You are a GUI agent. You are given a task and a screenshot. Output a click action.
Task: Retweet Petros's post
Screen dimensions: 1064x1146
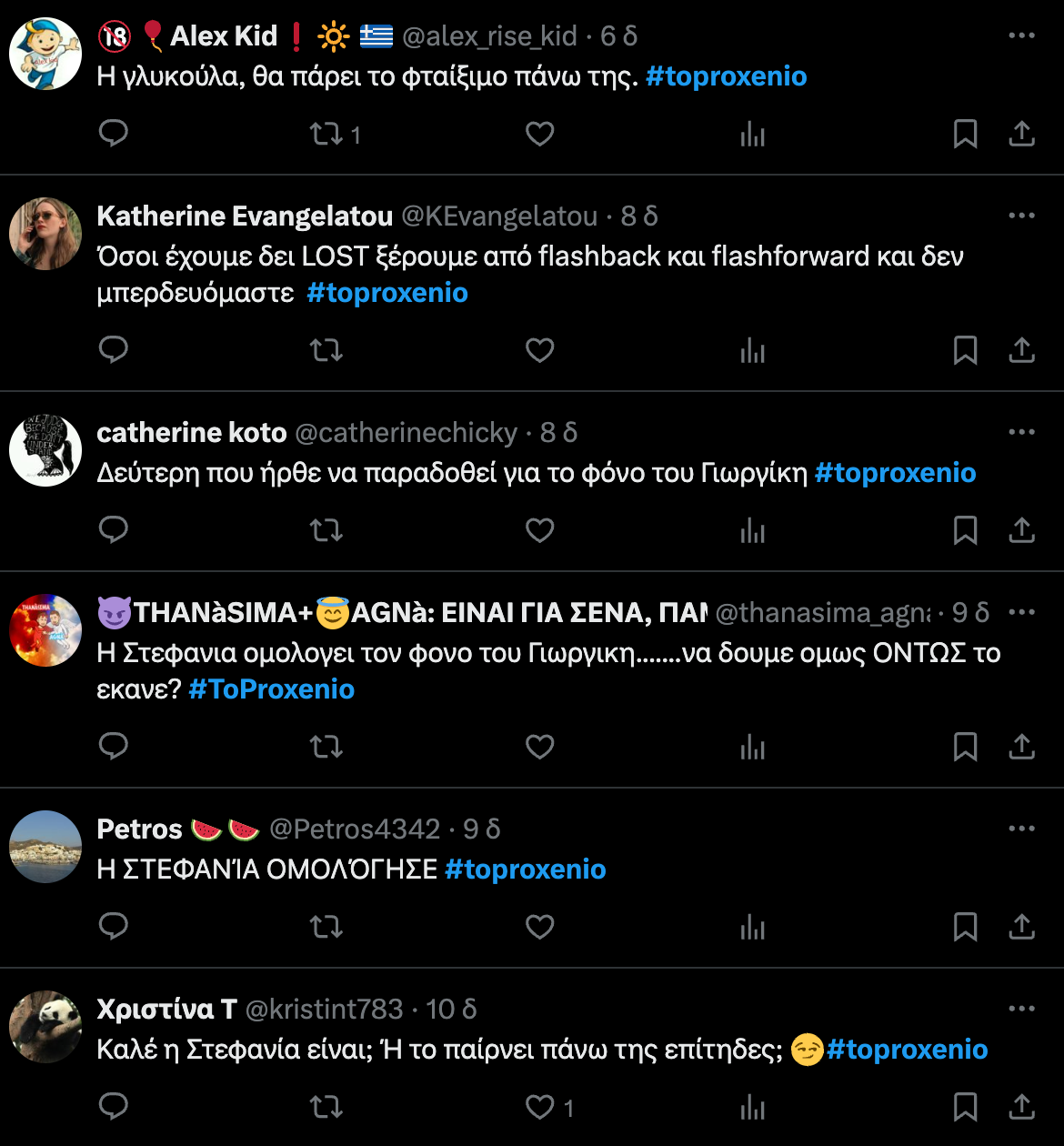pyautogui.click(x=326, y=927)
